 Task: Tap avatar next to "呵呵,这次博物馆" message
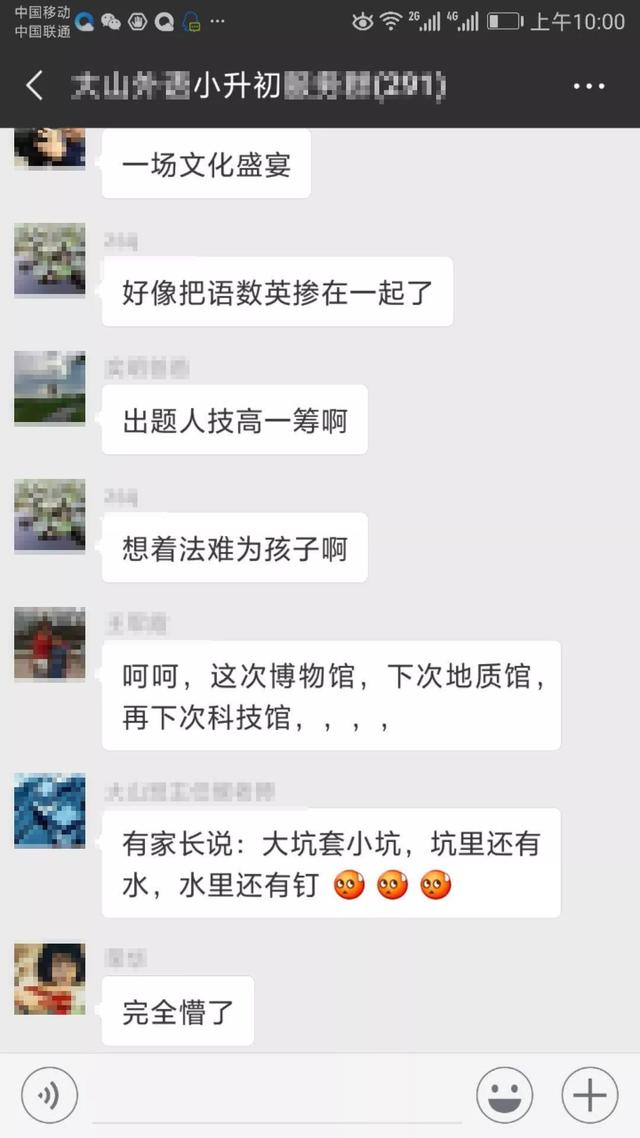(x=50, y=645)
